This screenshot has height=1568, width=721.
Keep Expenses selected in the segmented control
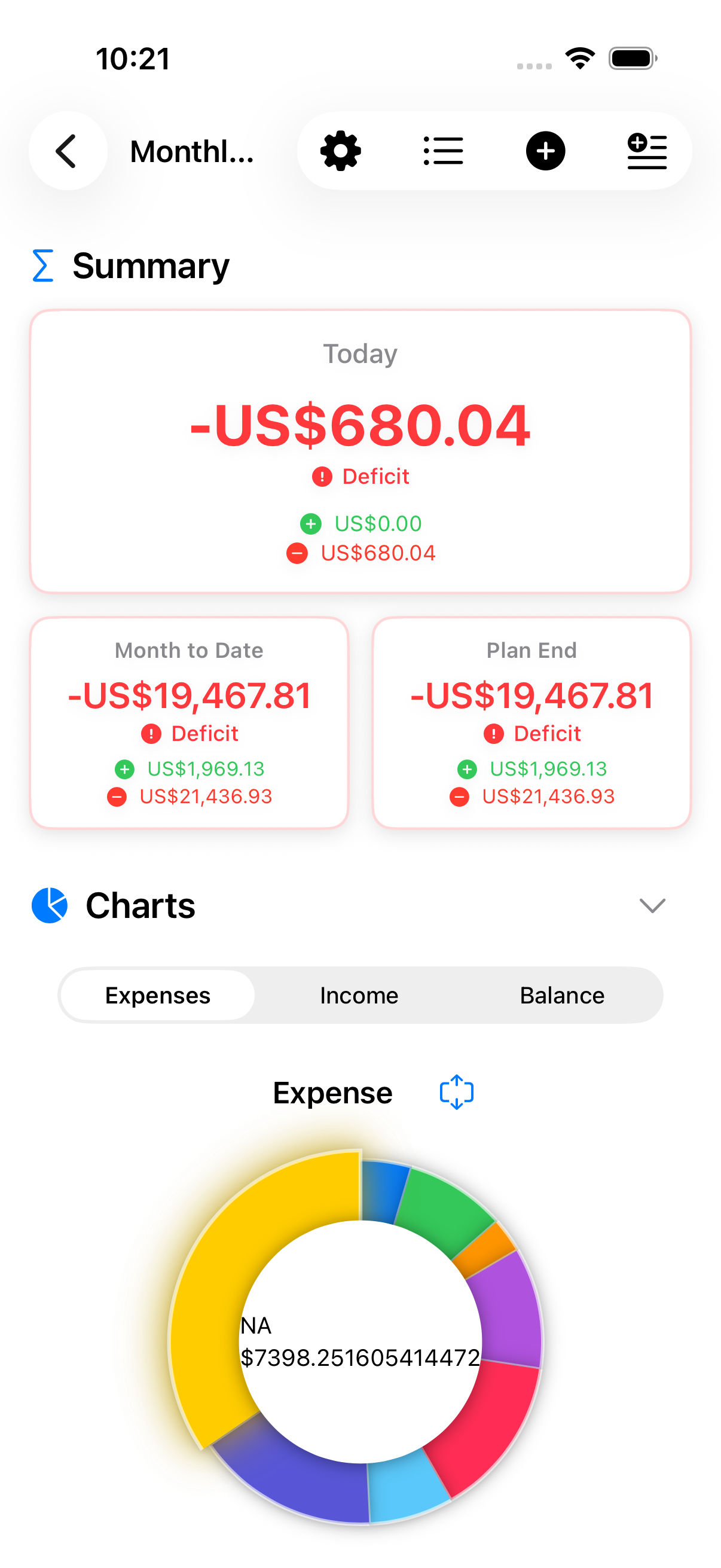click(x=157, y=995)
